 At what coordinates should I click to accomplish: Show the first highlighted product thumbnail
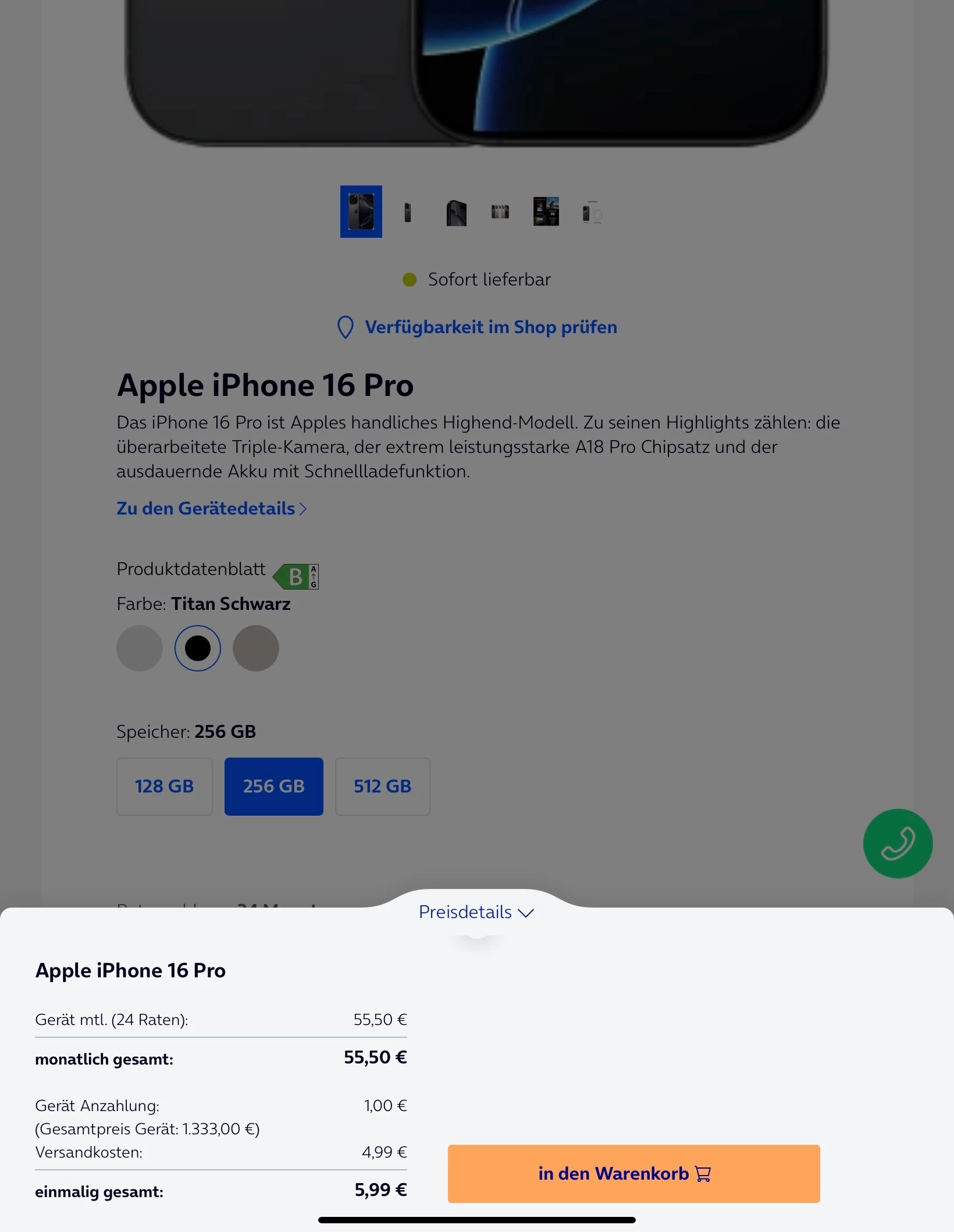pyautogui.click(x=361, y=212)
